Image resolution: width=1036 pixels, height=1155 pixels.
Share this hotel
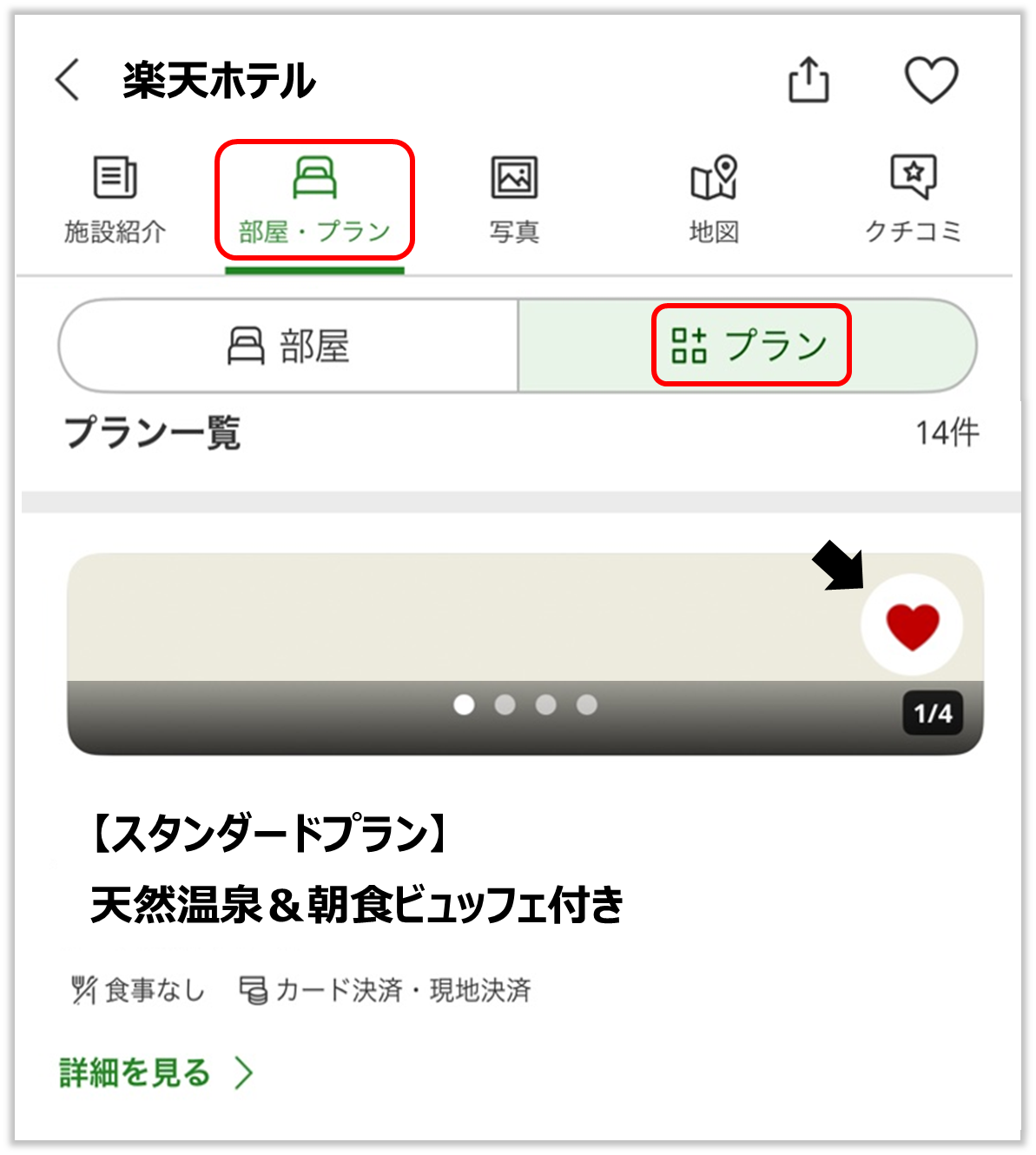click(808, 81)
